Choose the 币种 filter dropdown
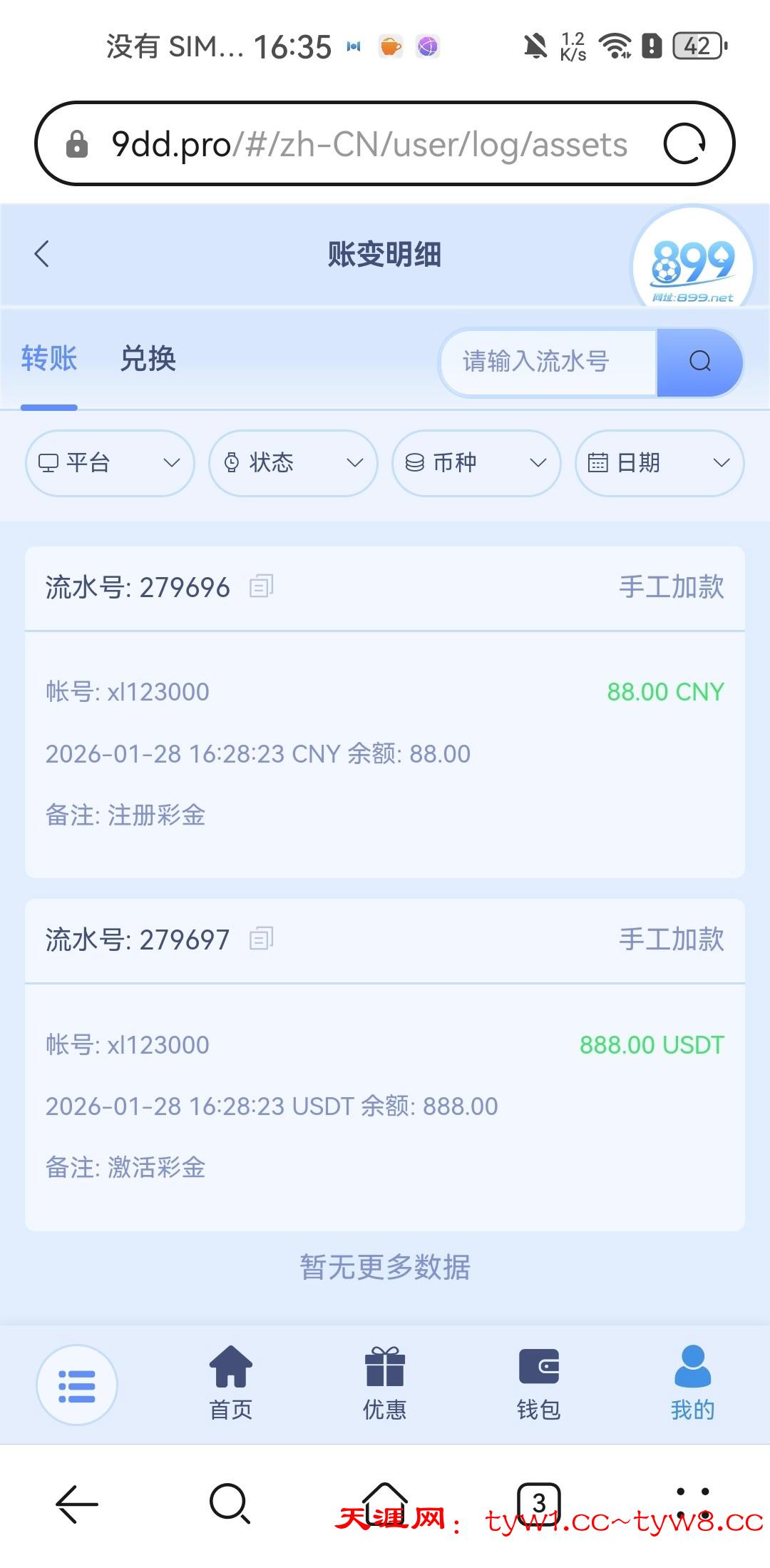 [476, 463]
